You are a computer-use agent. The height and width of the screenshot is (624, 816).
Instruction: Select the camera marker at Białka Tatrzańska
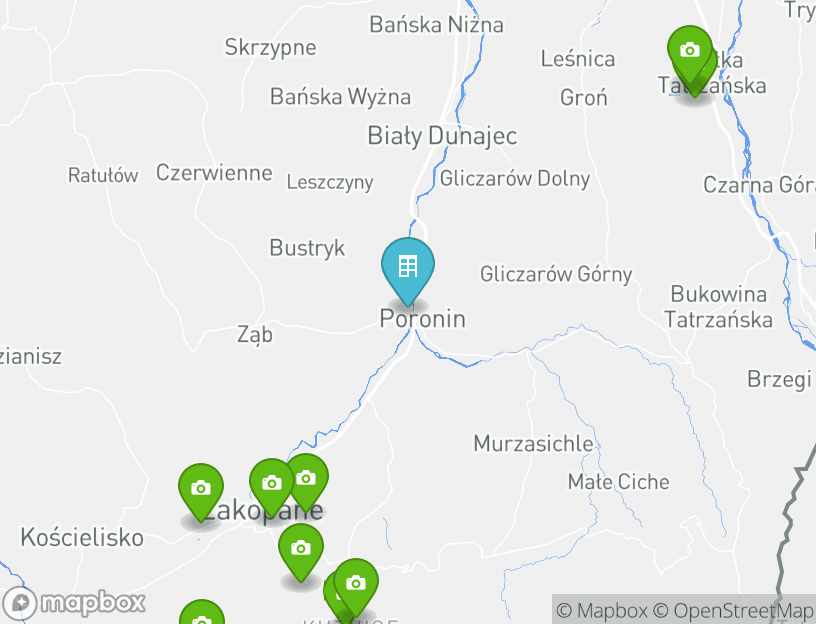pyautogui.click(x=689, y=52)
